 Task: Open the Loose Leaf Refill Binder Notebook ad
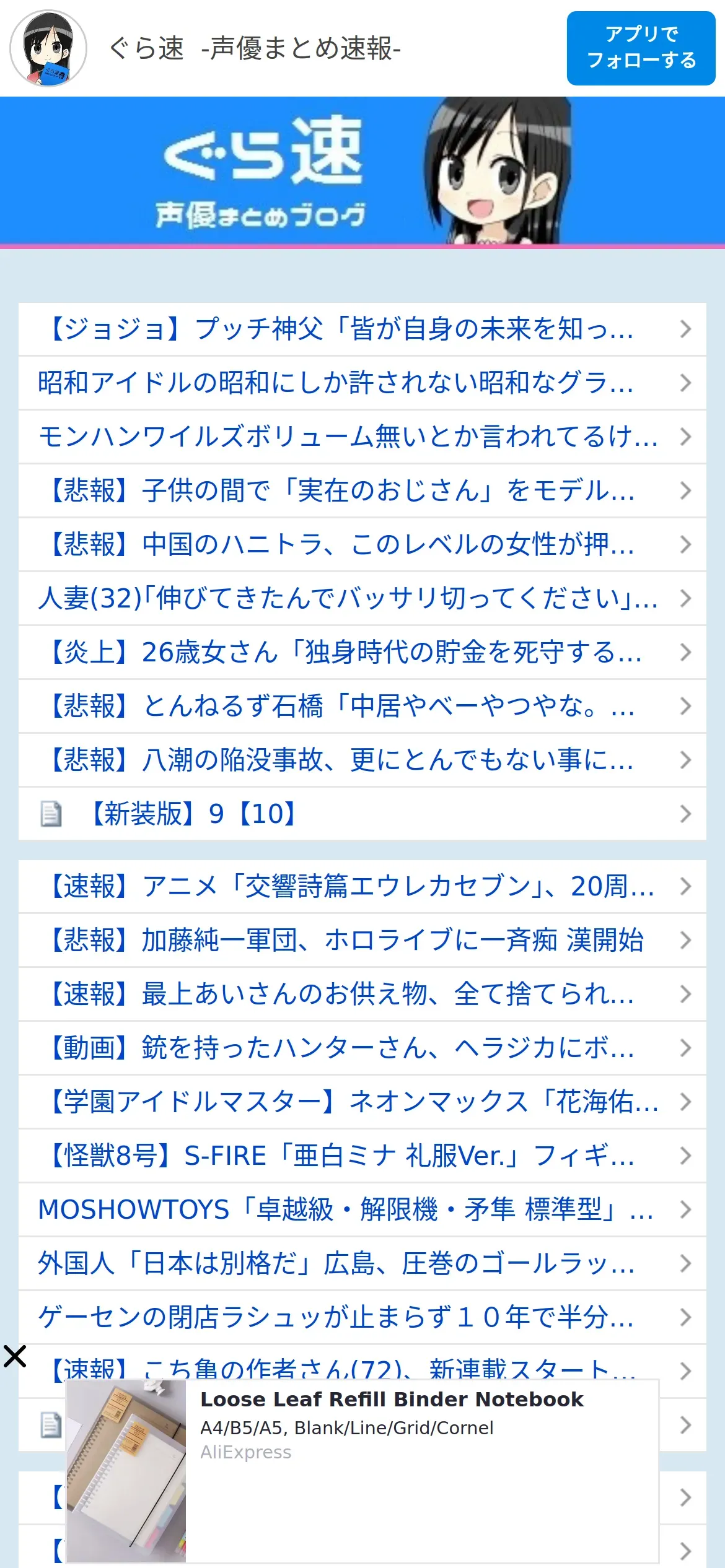tap(362, 1471)
